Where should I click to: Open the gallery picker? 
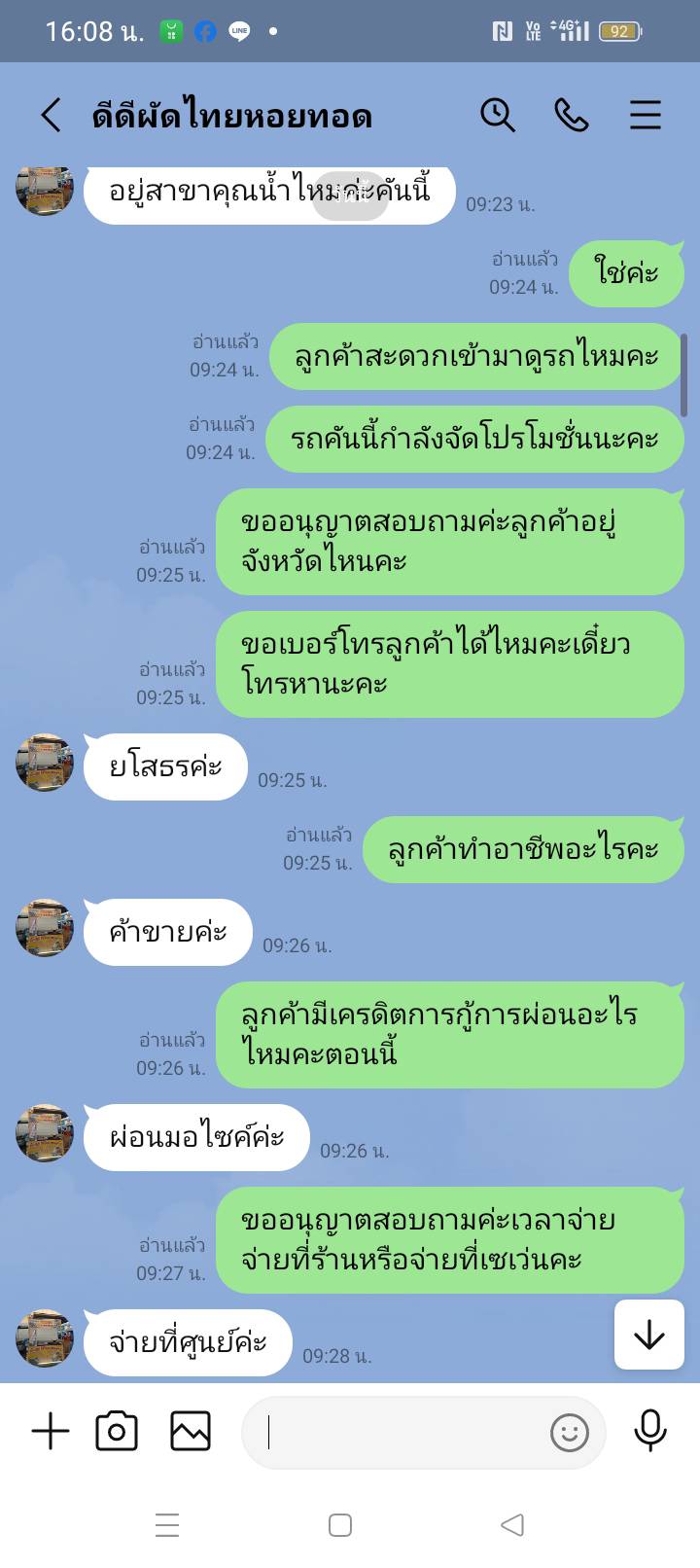coord(191,1431)
